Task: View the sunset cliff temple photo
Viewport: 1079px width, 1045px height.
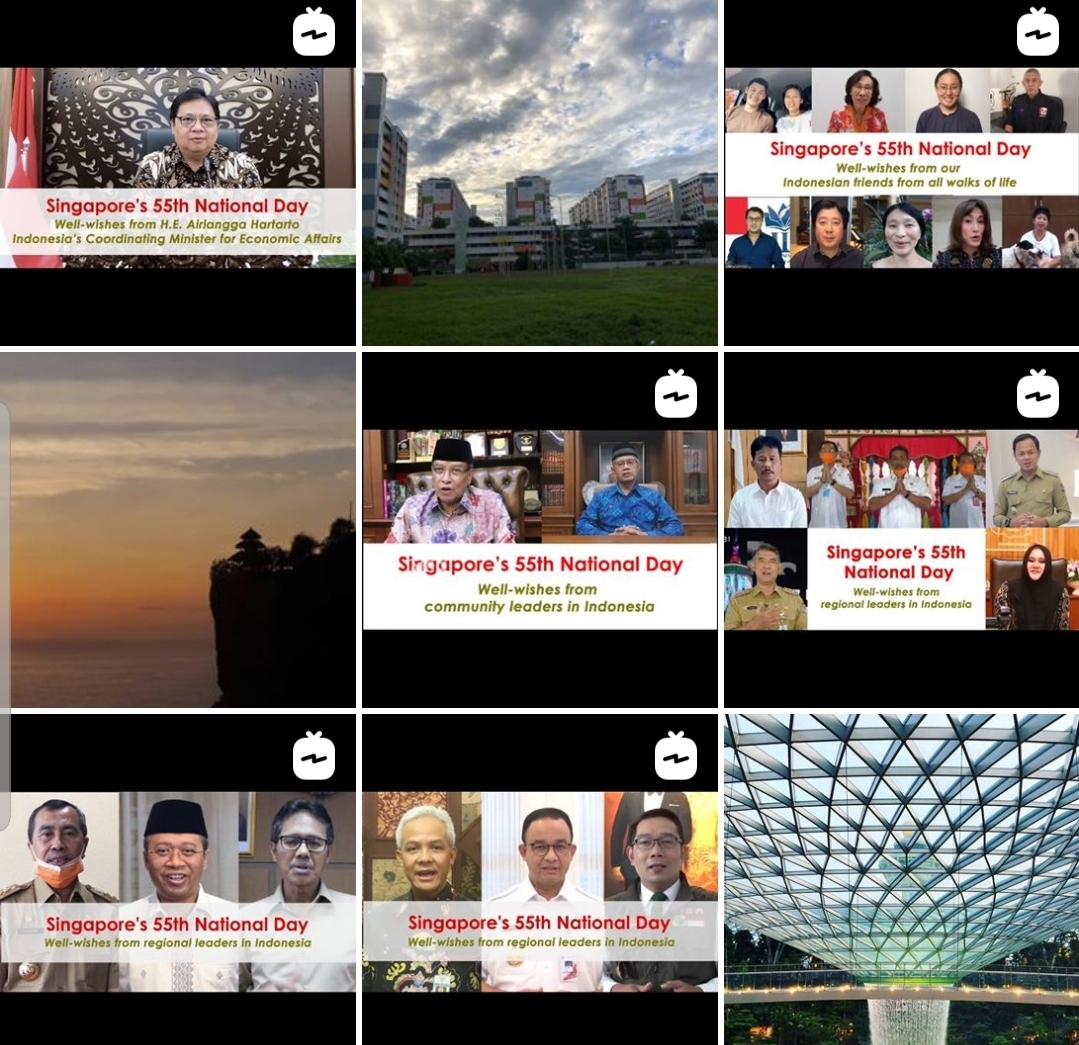Action: pyautogui.click(x=178, y=530)
